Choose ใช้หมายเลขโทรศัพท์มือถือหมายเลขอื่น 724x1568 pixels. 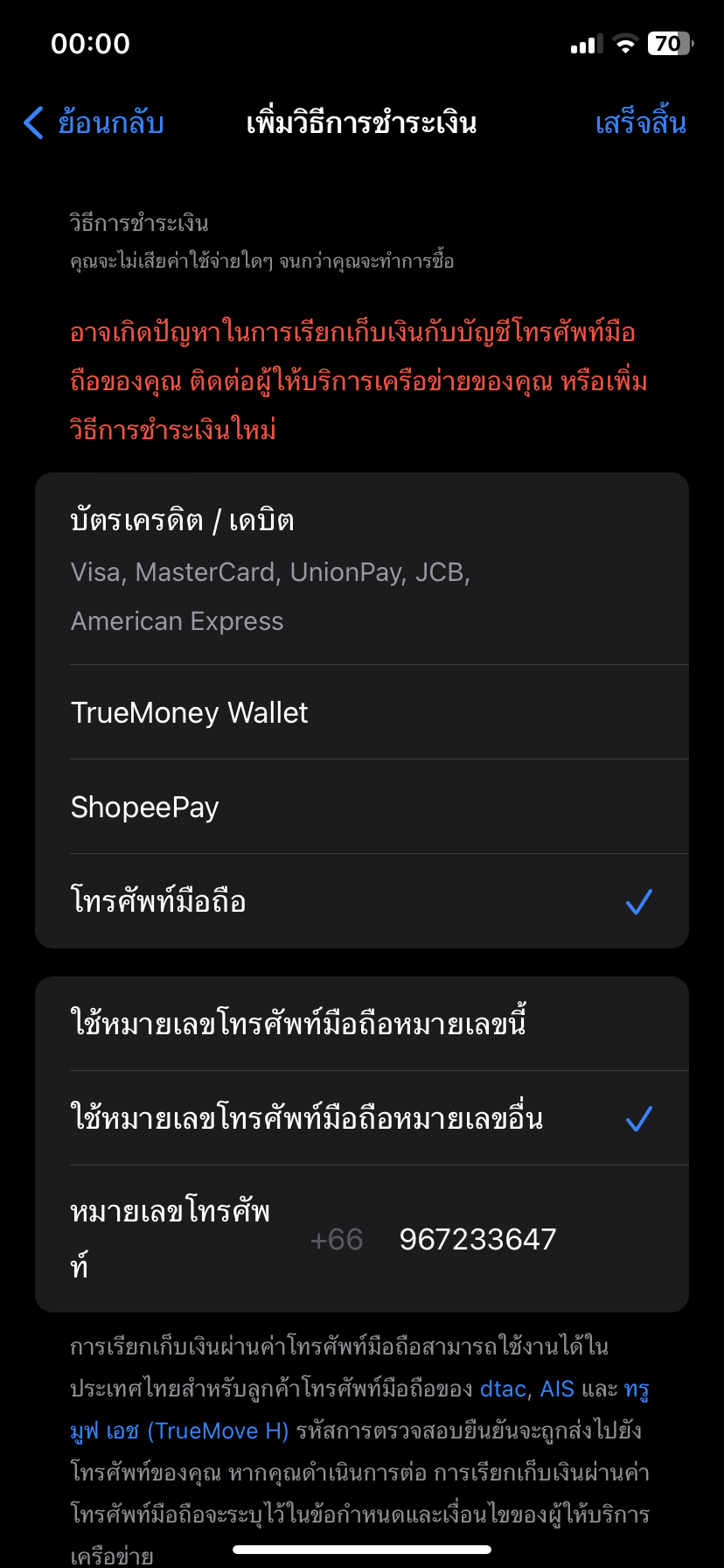pos(362,1118)
